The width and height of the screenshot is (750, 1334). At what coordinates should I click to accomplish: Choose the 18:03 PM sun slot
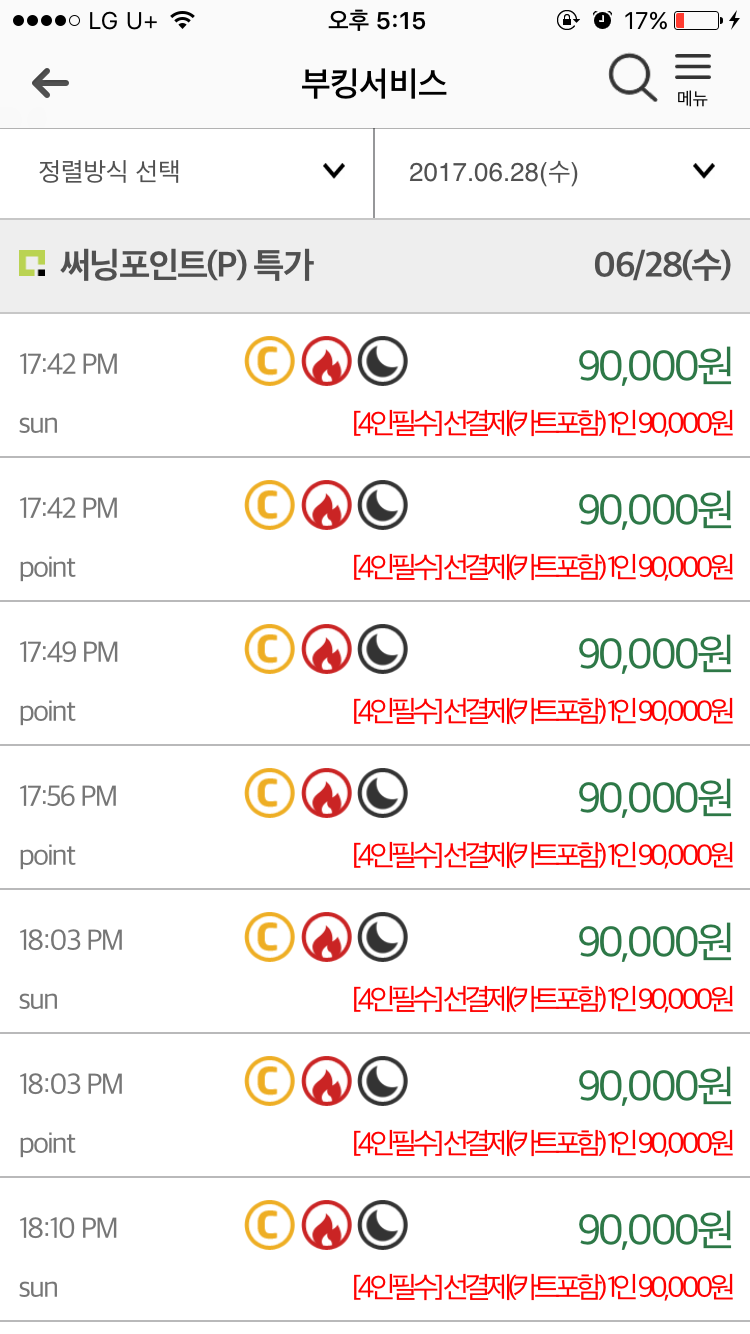(375, 963)
